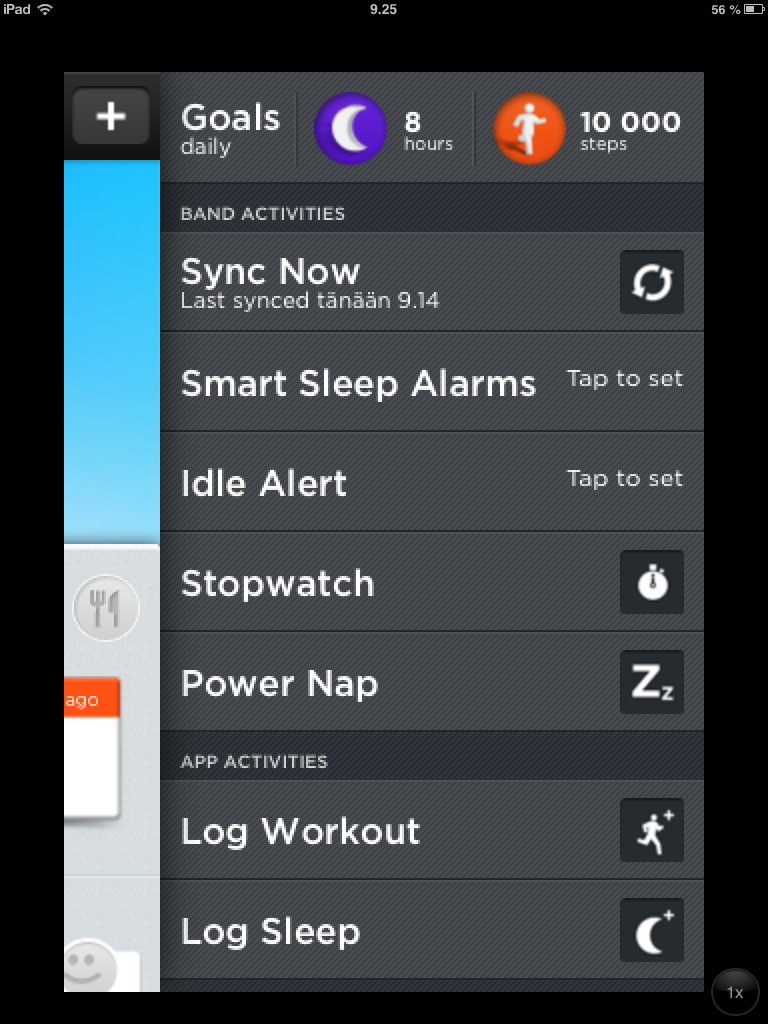Start a Power Nap
The width and height of the screenshot is (768, 1024).
[431, 683]
